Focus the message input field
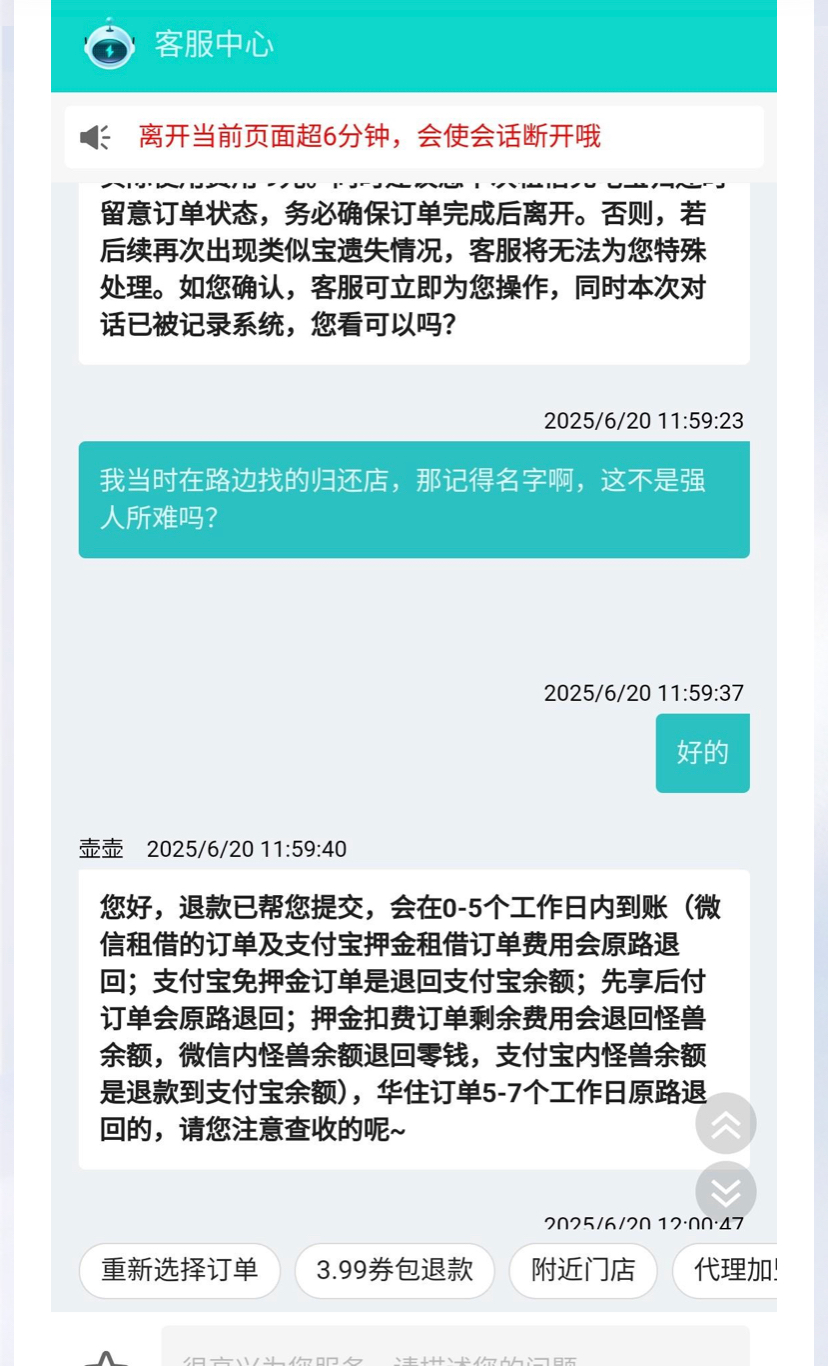Screen dimensions: 828x1366 455,1350
